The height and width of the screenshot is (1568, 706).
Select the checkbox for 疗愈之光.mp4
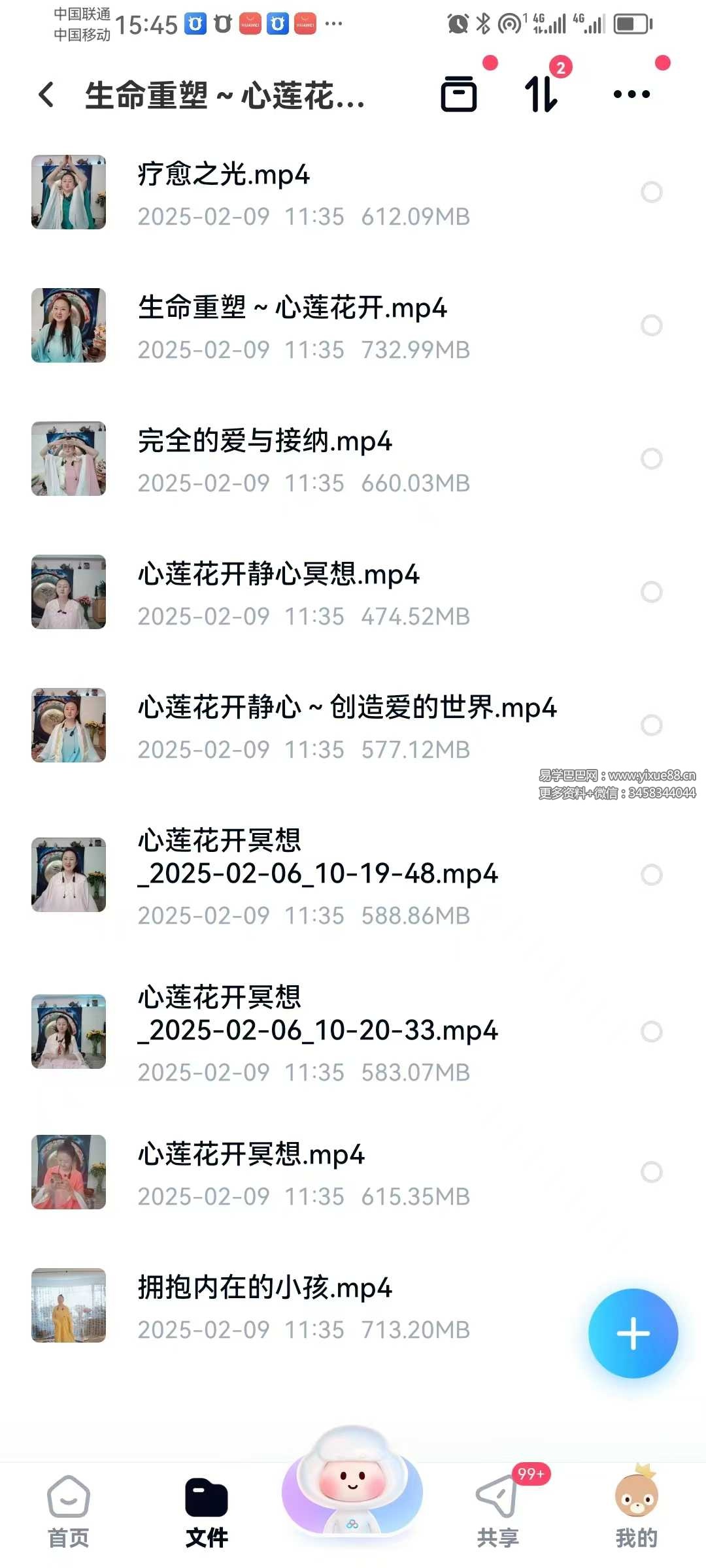click(651, 192)
